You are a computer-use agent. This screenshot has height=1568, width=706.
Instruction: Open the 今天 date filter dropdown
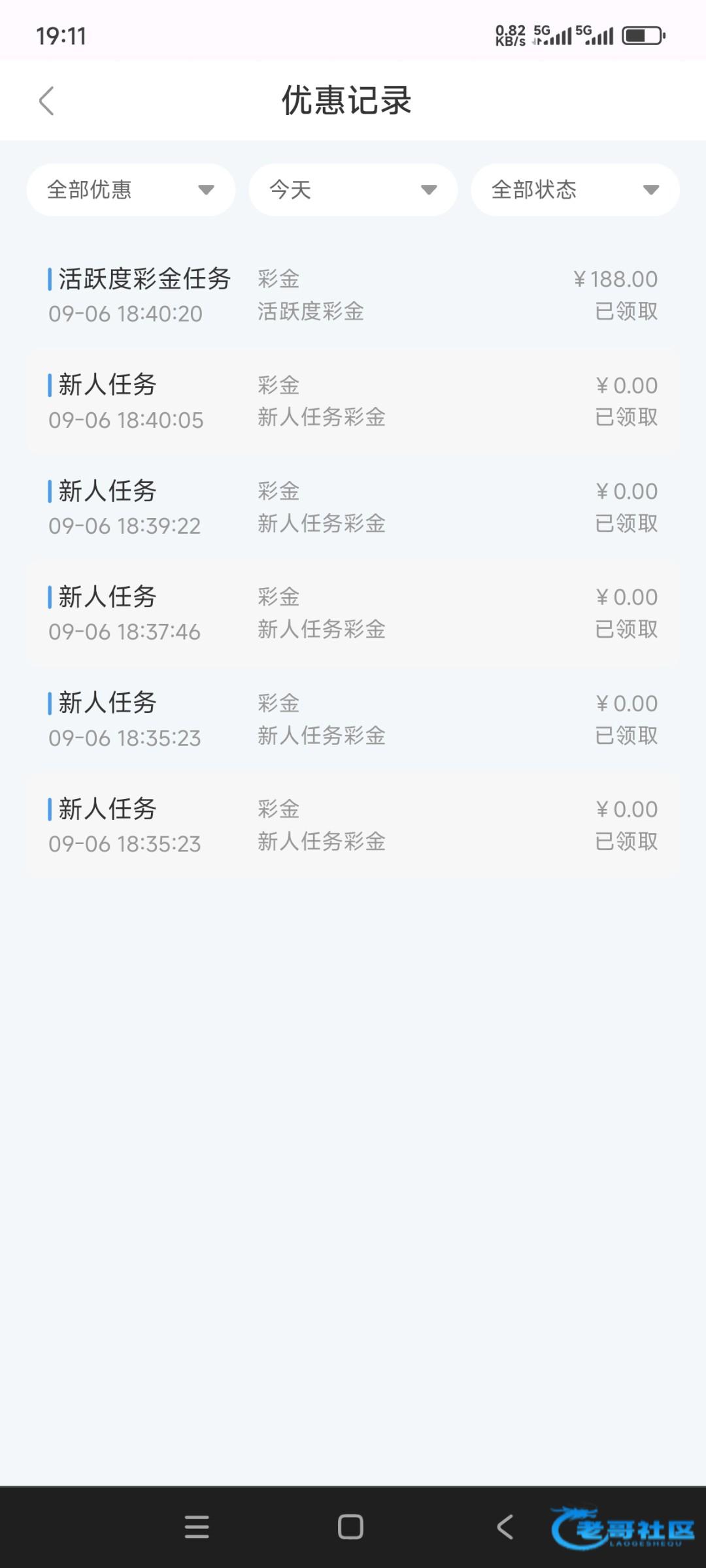pyautogui.click(x=353, y=190)
